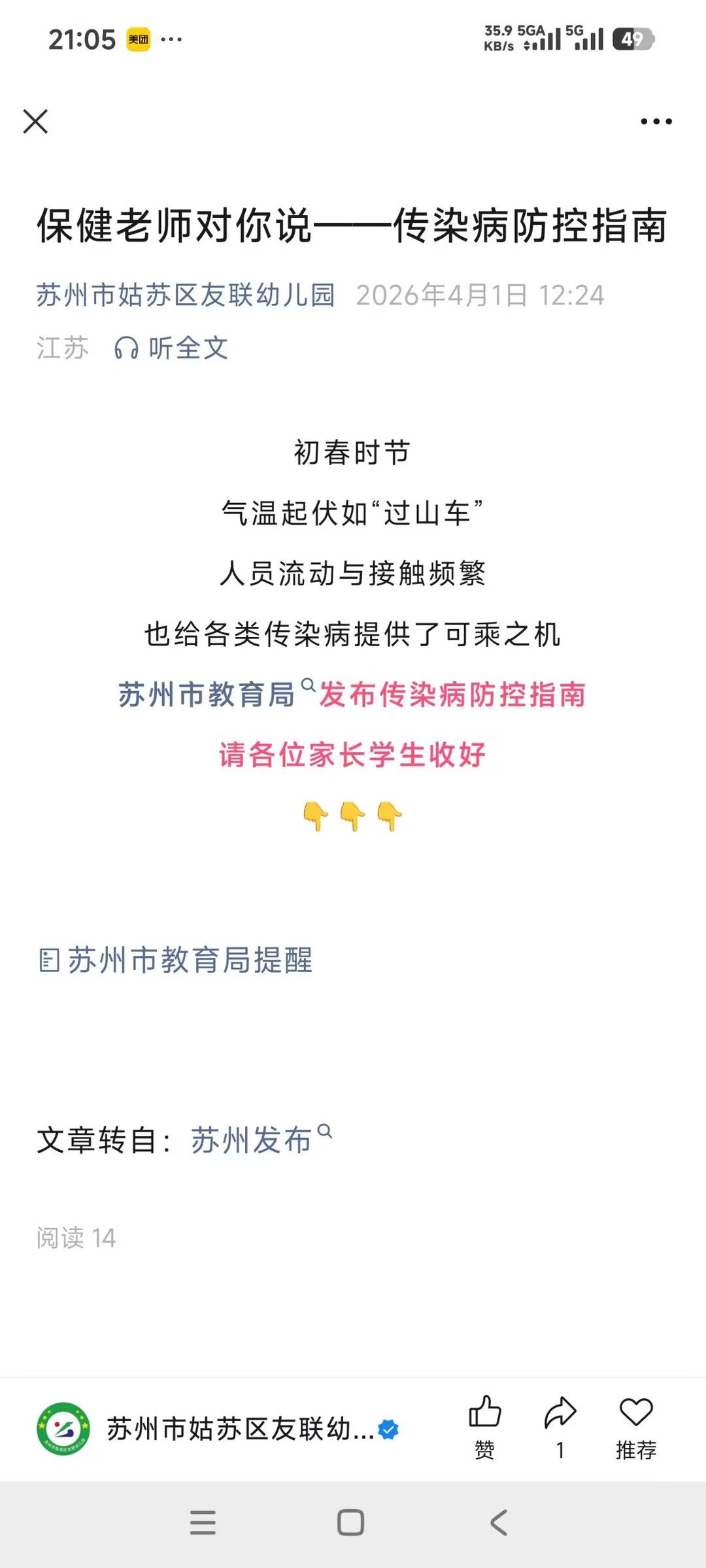Go back using the system back button

pyautogui.click(x=499, y=1522)
